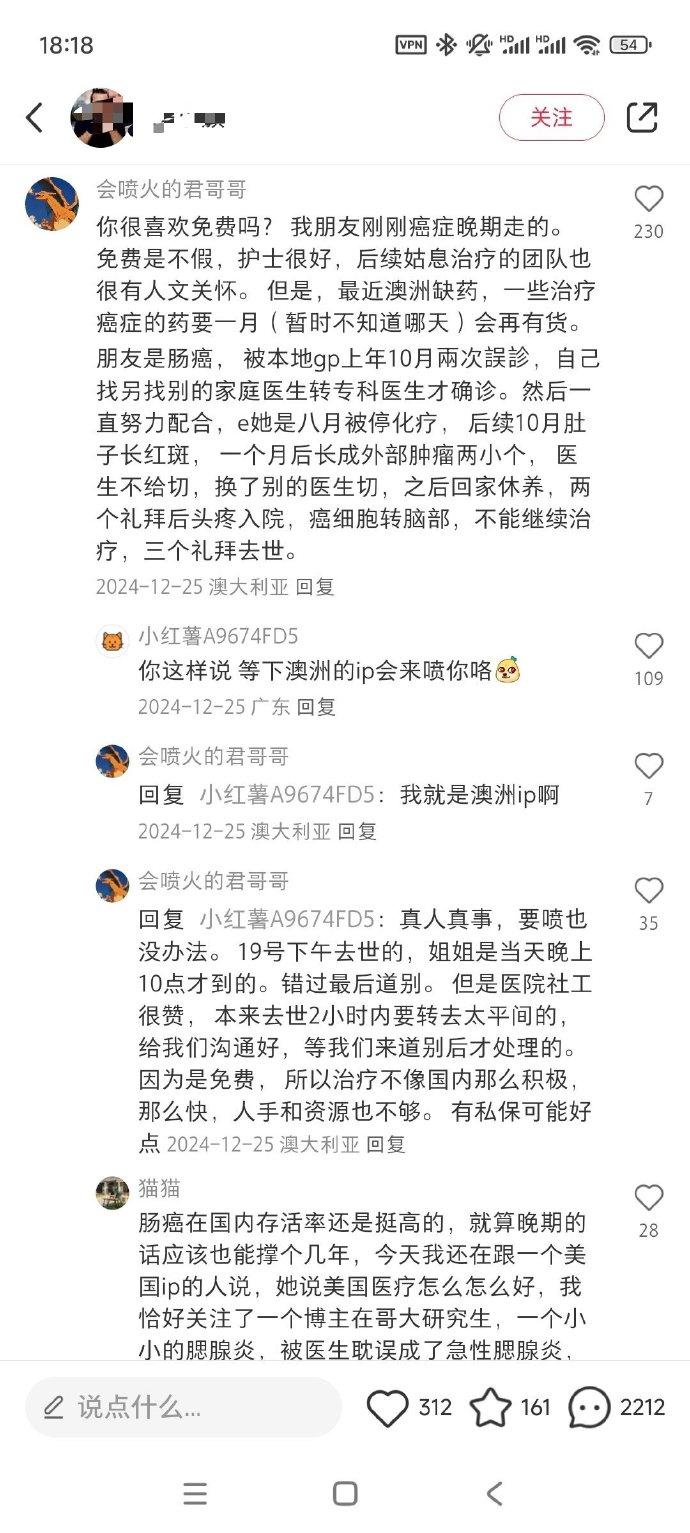Viewport: 690px width, 1533px height.
Task: Add the post to favorites, star 161
Action: point(490,1408)
